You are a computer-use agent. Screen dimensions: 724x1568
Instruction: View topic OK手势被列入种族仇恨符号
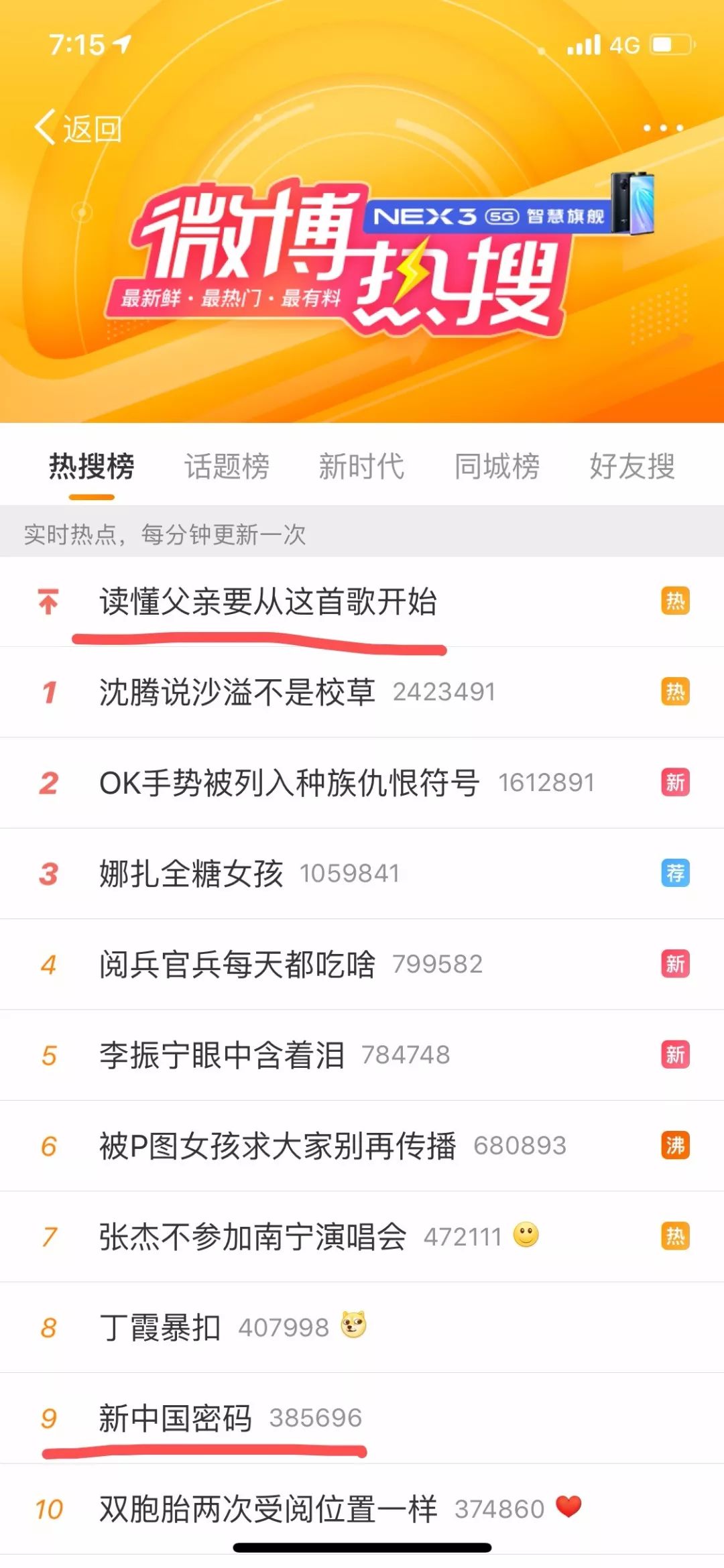click(x=290, y=783)
